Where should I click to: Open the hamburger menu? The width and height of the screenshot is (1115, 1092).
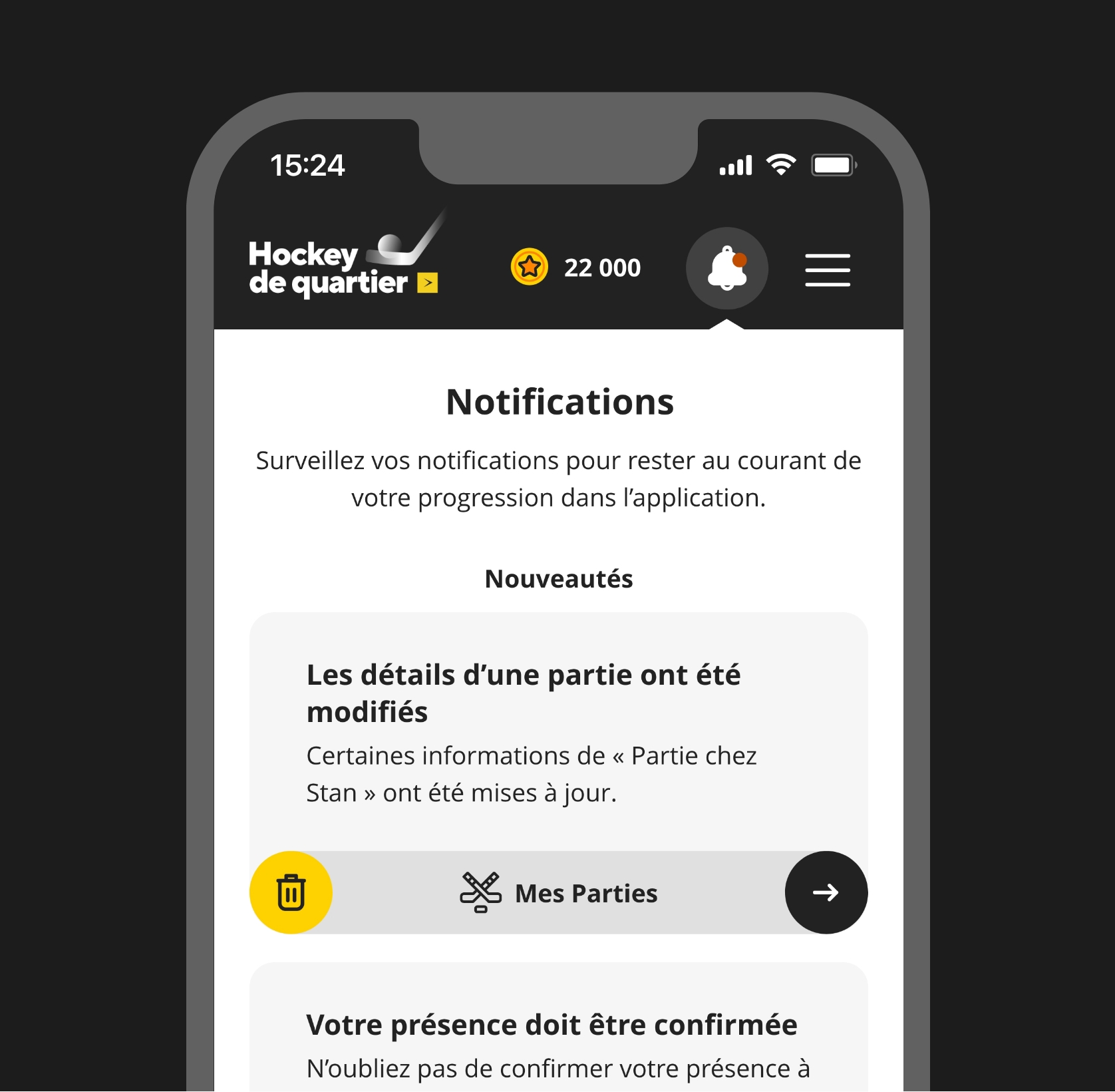(x=827, y=270)
